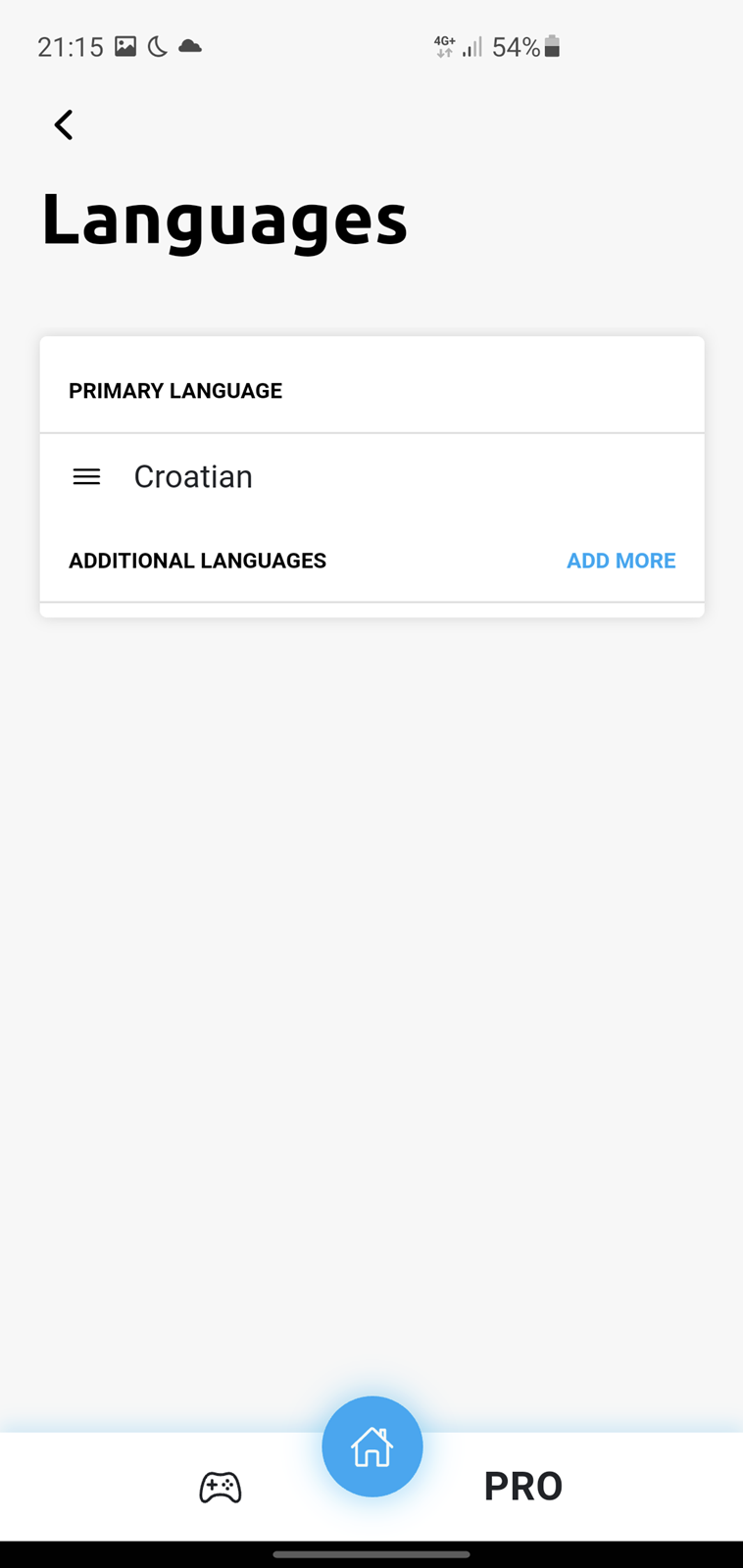This screenshot has height=1568, width=743.
Task: Go back using the top arrow
Action: pos(64,124)
